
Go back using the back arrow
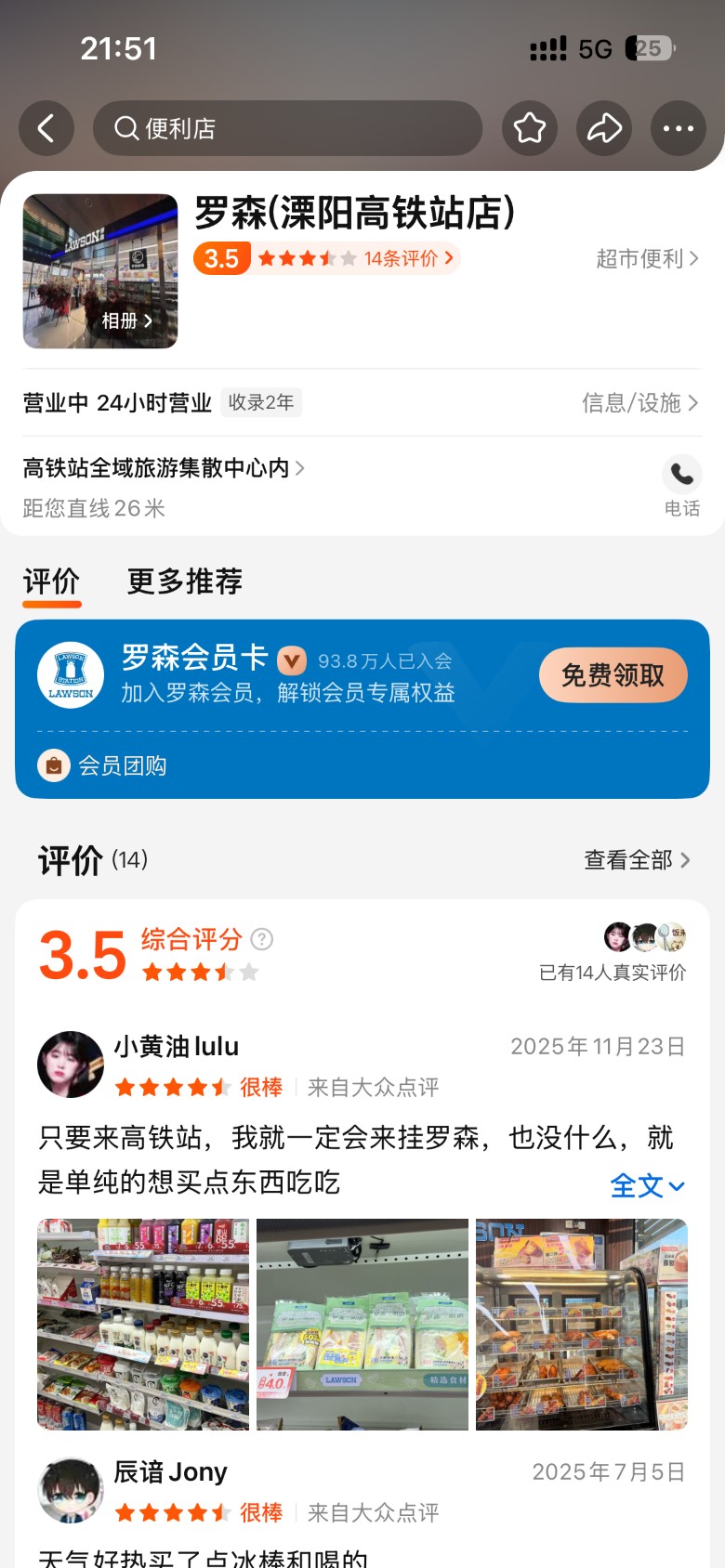46,128
